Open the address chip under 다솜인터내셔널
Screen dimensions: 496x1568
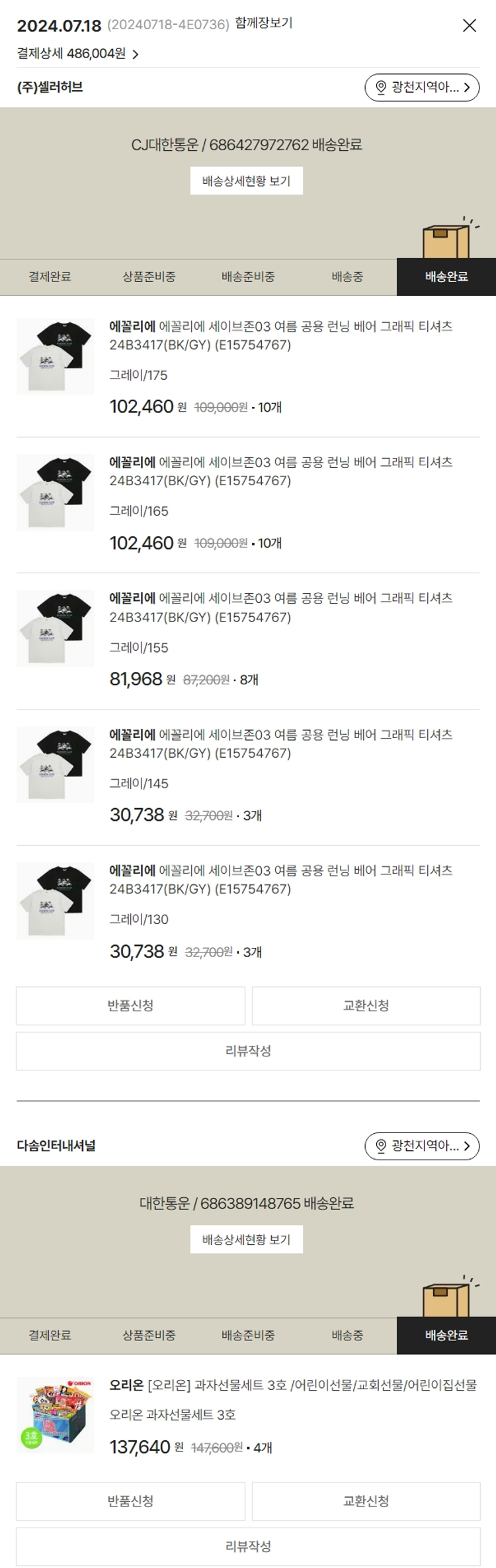[422, 1146]
